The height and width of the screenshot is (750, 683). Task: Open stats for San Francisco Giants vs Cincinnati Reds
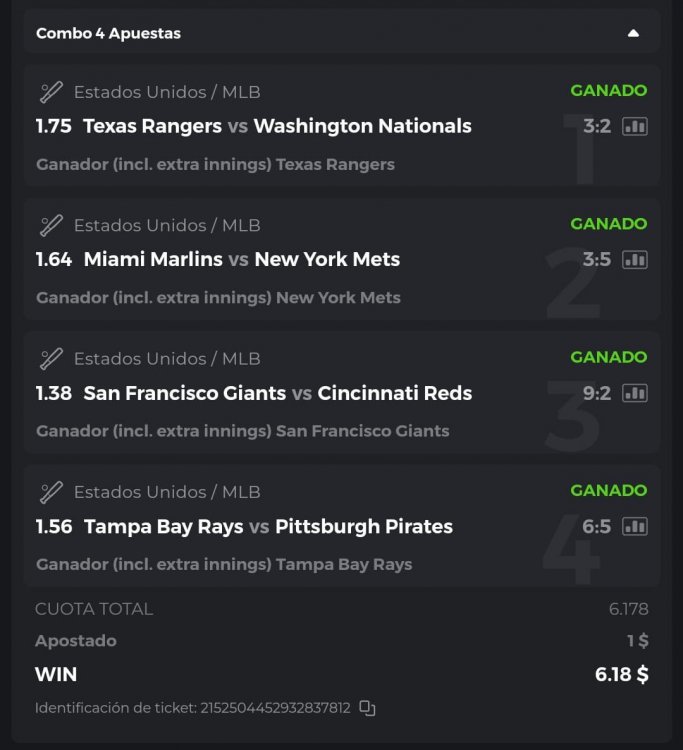(x=635, y=393)
